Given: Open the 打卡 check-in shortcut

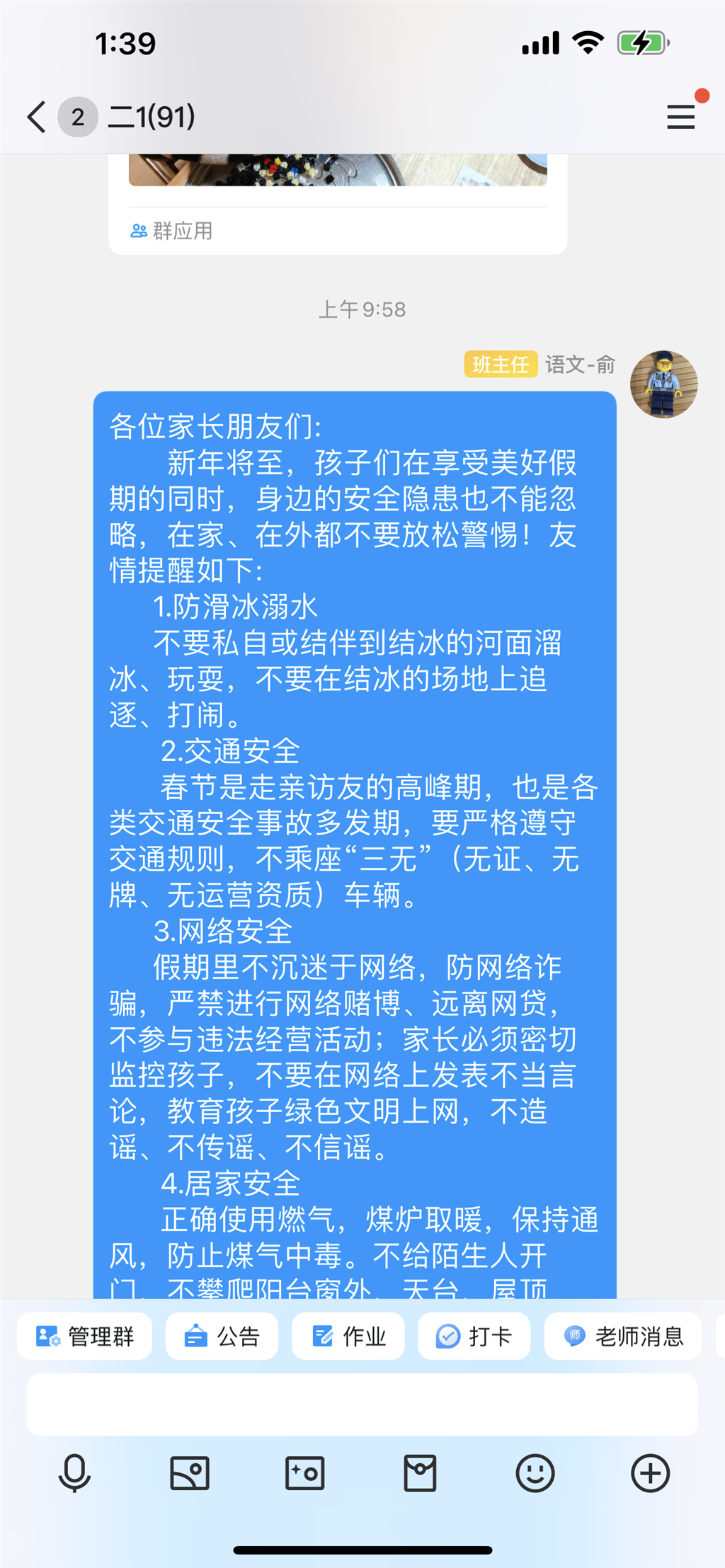Looking at the screenshot, I should 474,1336.
